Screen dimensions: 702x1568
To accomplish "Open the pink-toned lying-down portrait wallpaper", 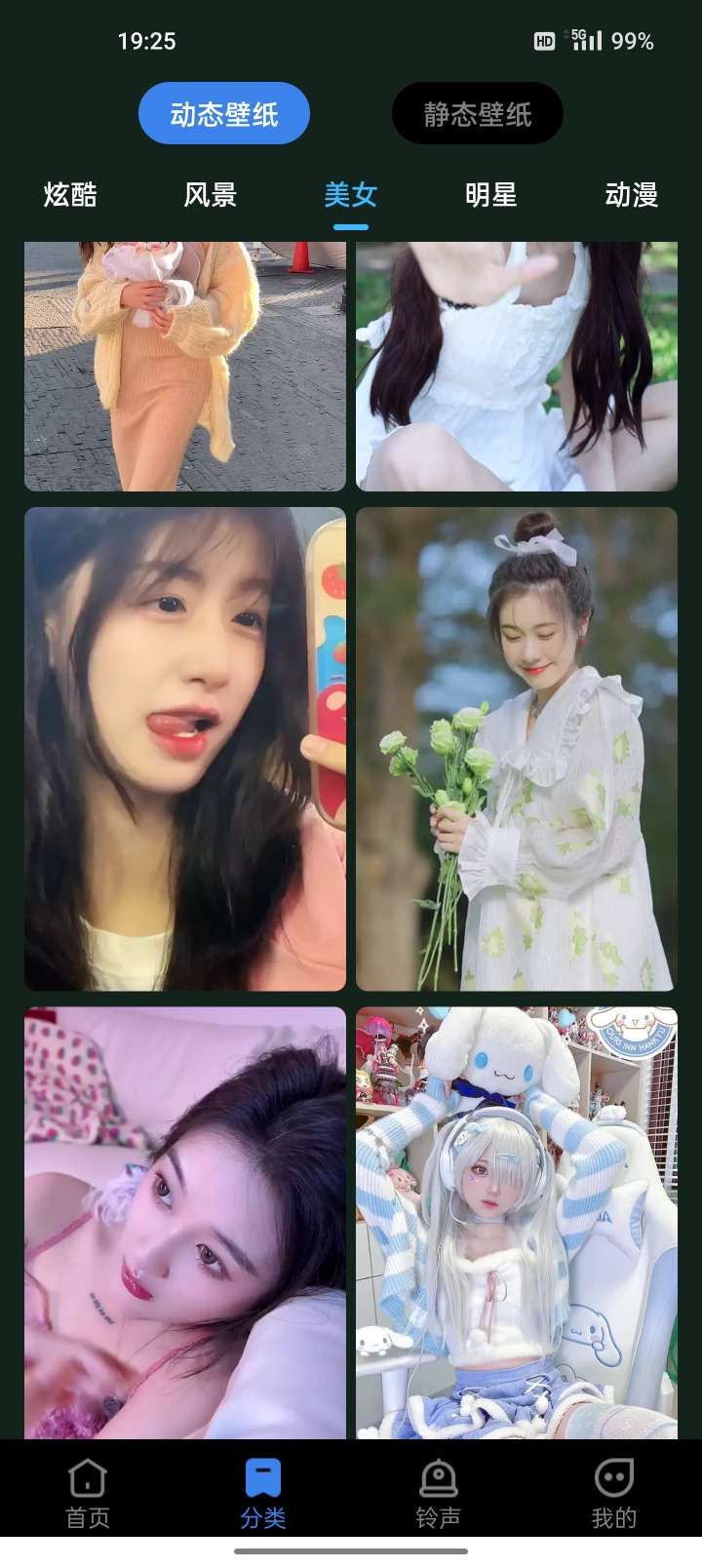I will coord(185,1223).
